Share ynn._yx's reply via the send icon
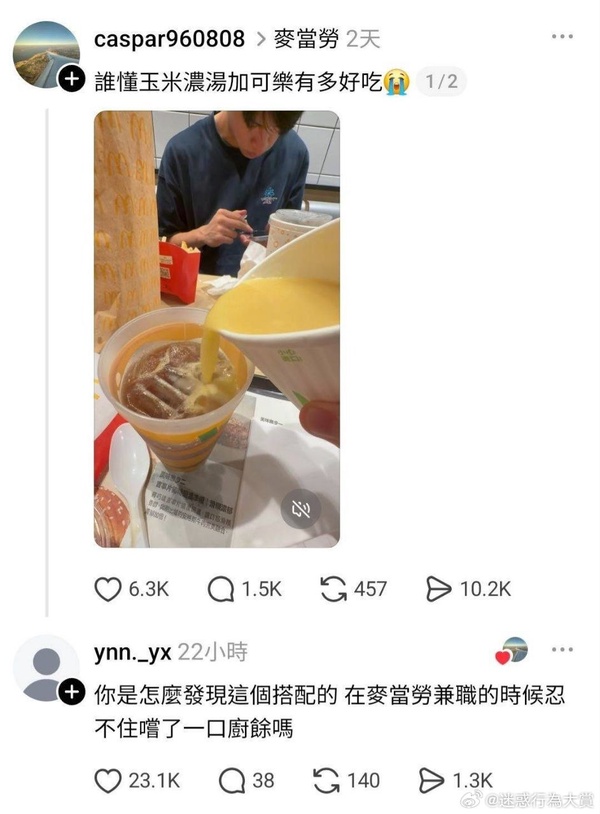This screenshot has width=600, height=814. pyautogui.click(x=438, y=780)
